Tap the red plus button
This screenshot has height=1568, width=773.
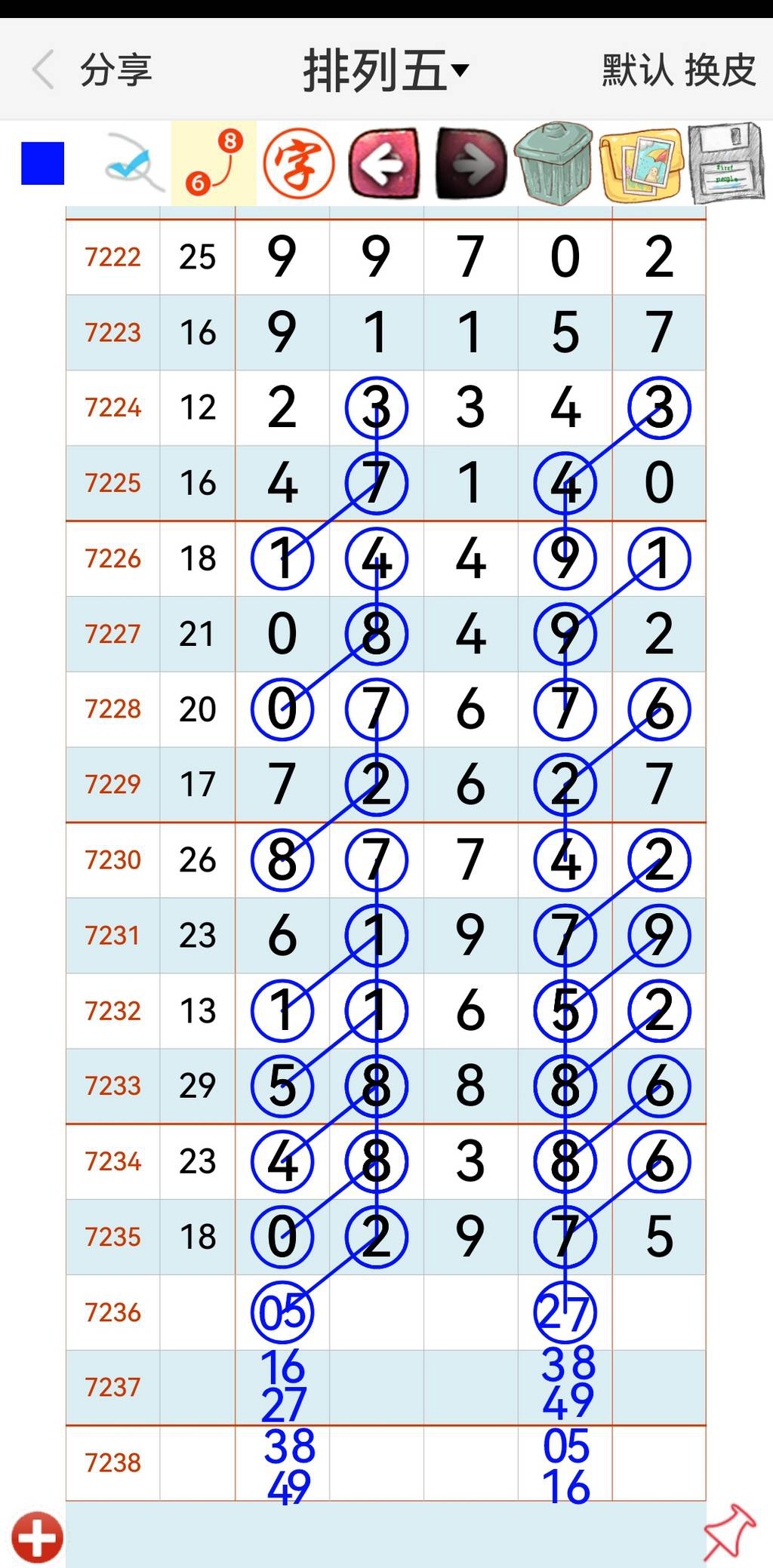coord(37,1537)
